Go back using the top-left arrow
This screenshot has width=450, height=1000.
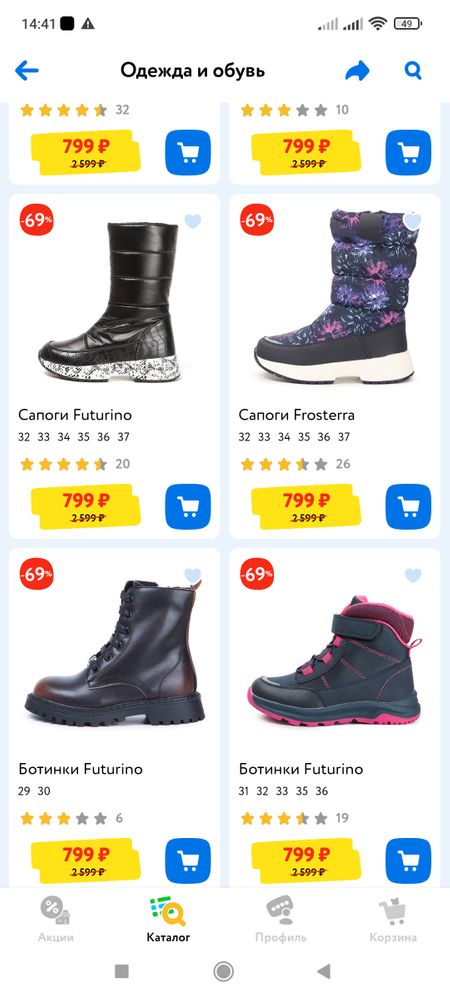pyautogui.click(x=27, y=70)
